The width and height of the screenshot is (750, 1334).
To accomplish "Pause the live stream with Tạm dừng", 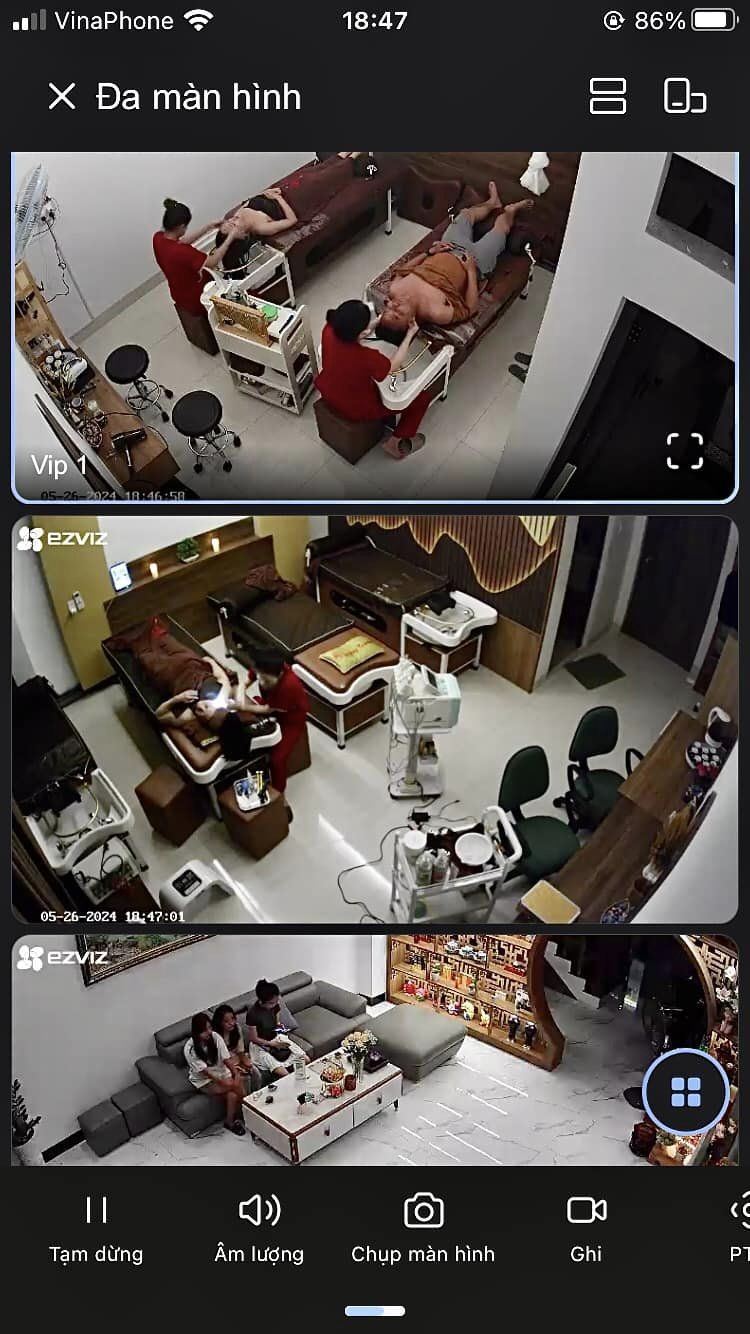I will pyautogui.click(x=96, y=1228).
